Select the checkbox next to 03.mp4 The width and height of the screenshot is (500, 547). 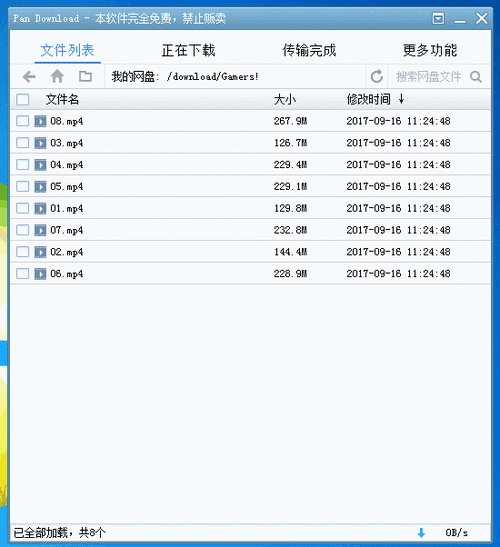[23, 143]
